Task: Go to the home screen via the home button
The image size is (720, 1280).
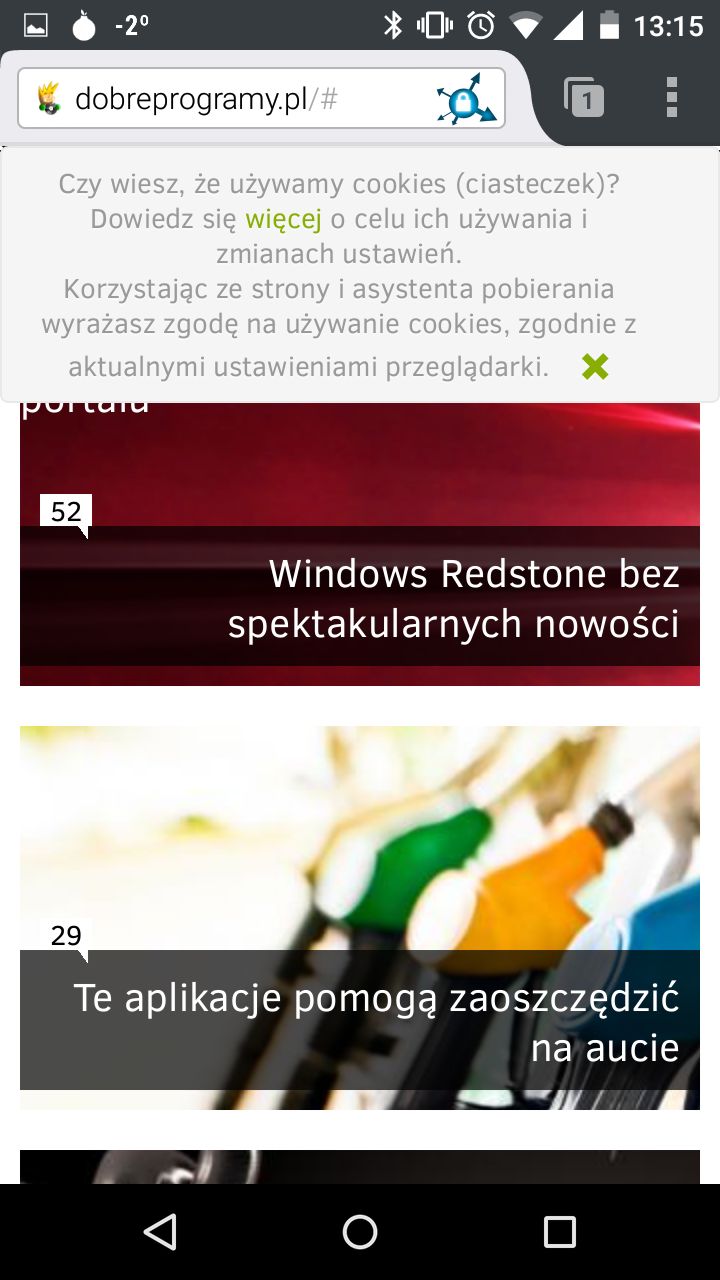Action: (x=360, y=1232)
